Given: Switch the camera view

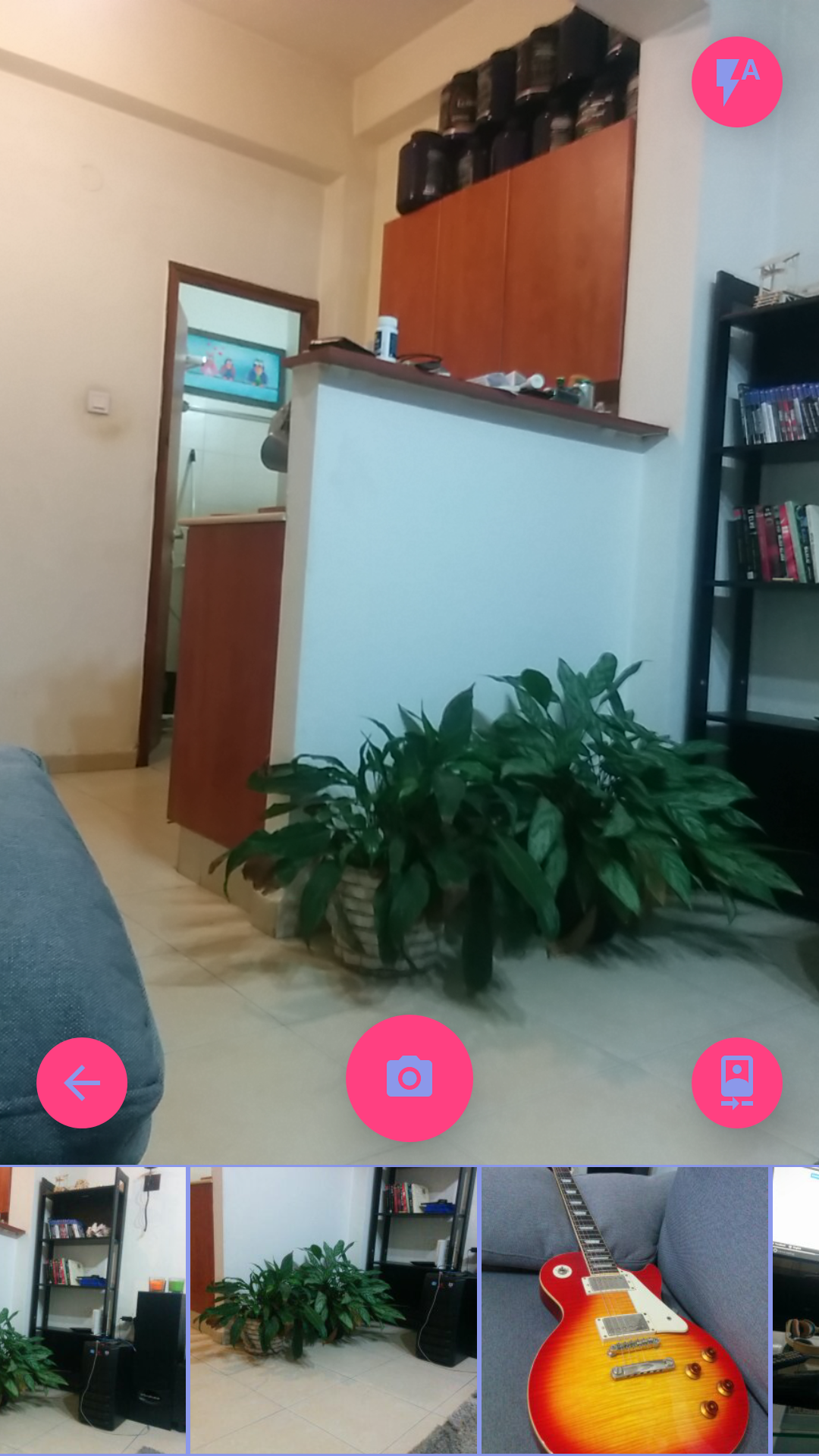Looking at the screenshot, I should pyautogui.click(x=736, y=1082).
